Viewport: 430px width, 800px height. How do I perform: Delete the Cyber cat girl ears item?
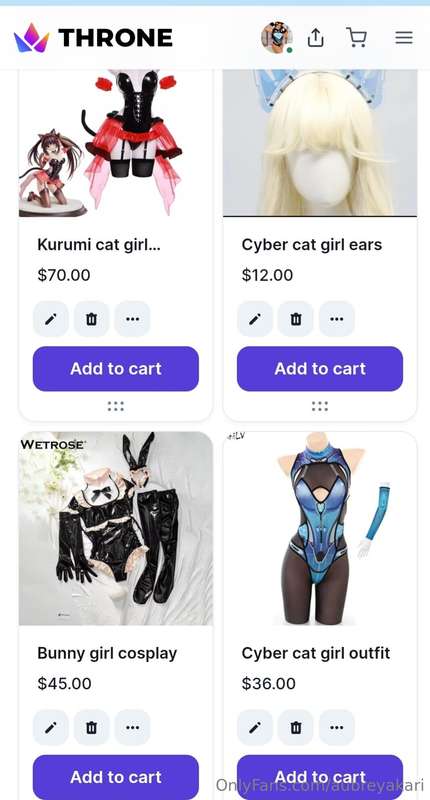295,319
